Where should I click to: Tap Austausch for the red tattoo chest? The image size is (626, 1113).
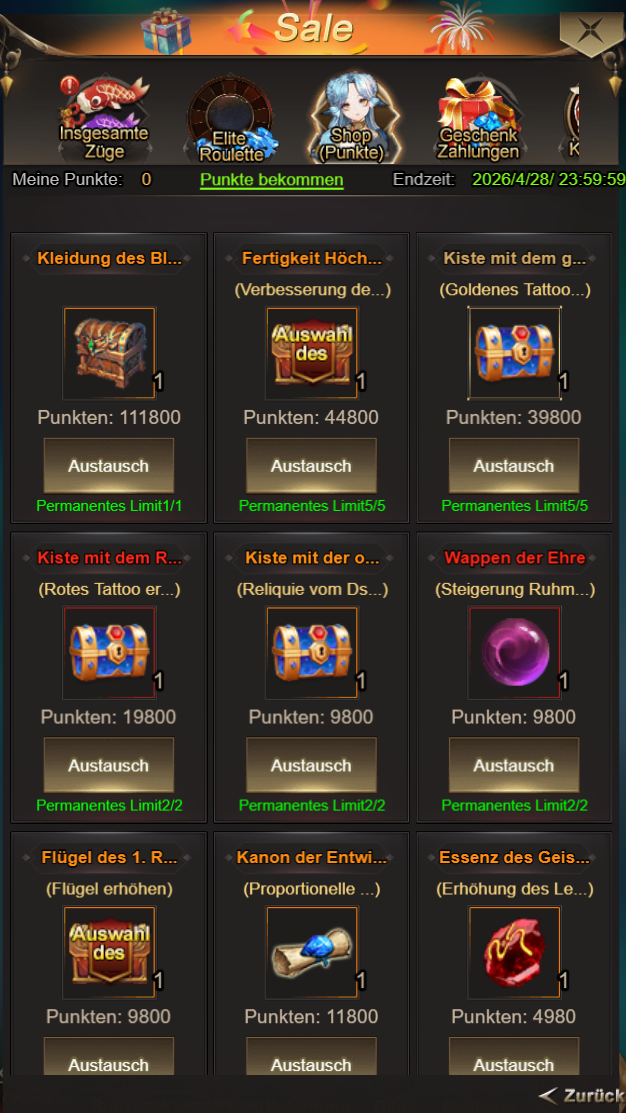(109, 765)
